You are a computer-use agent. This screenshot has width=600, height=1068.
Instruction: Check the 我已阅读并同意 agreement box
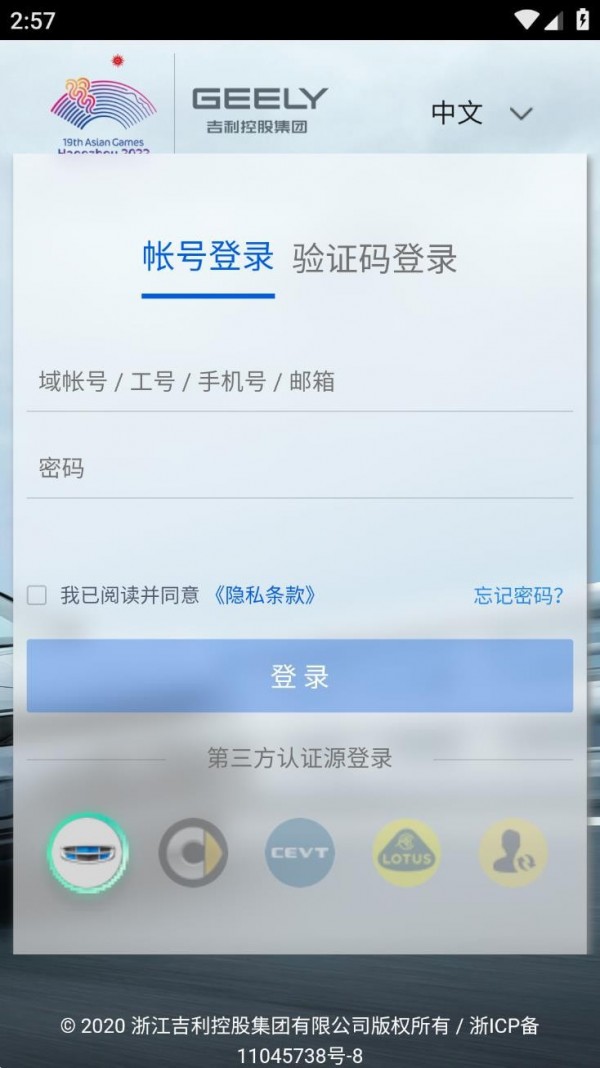click(x=37, y=596)
